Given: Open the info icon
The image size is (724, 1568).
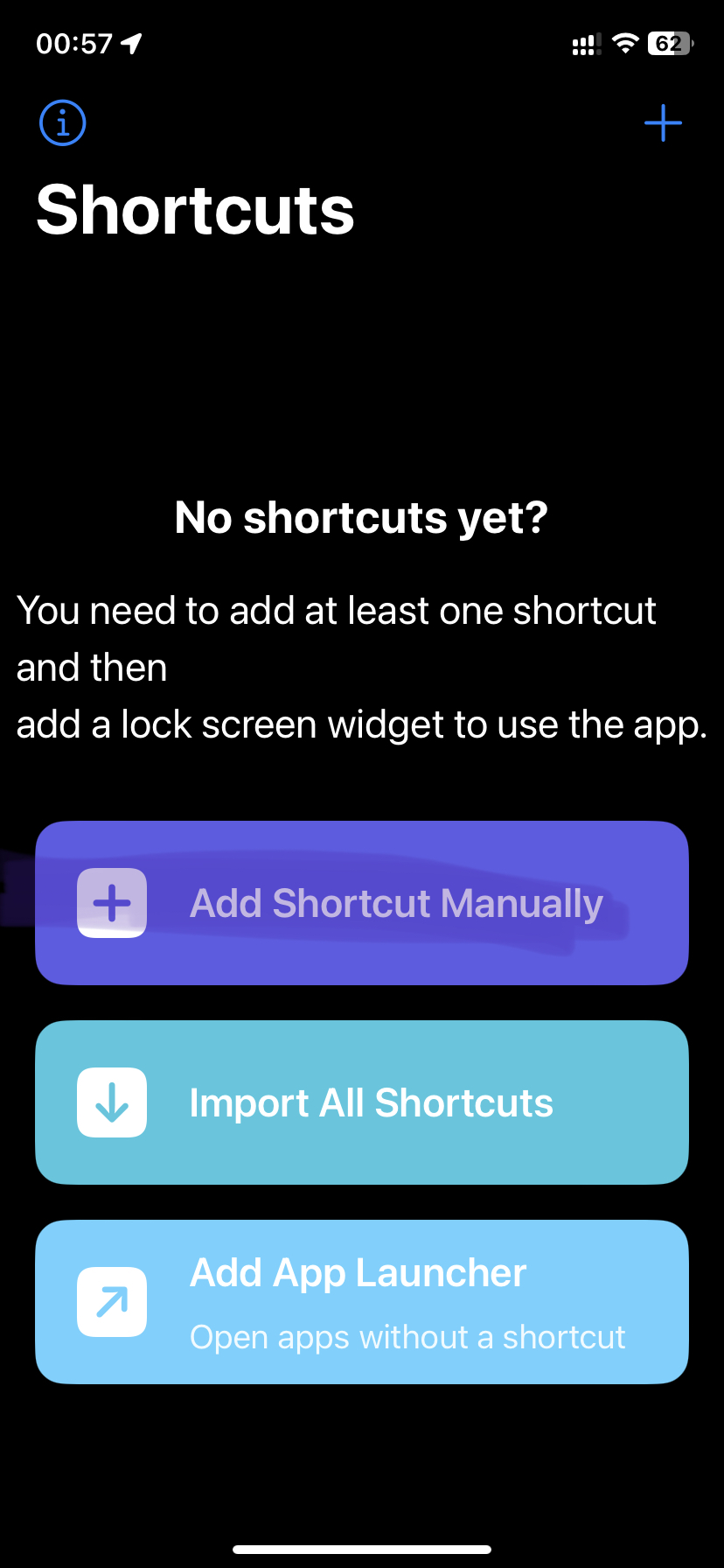Looking at the screenshot, I should click(63, 122).
